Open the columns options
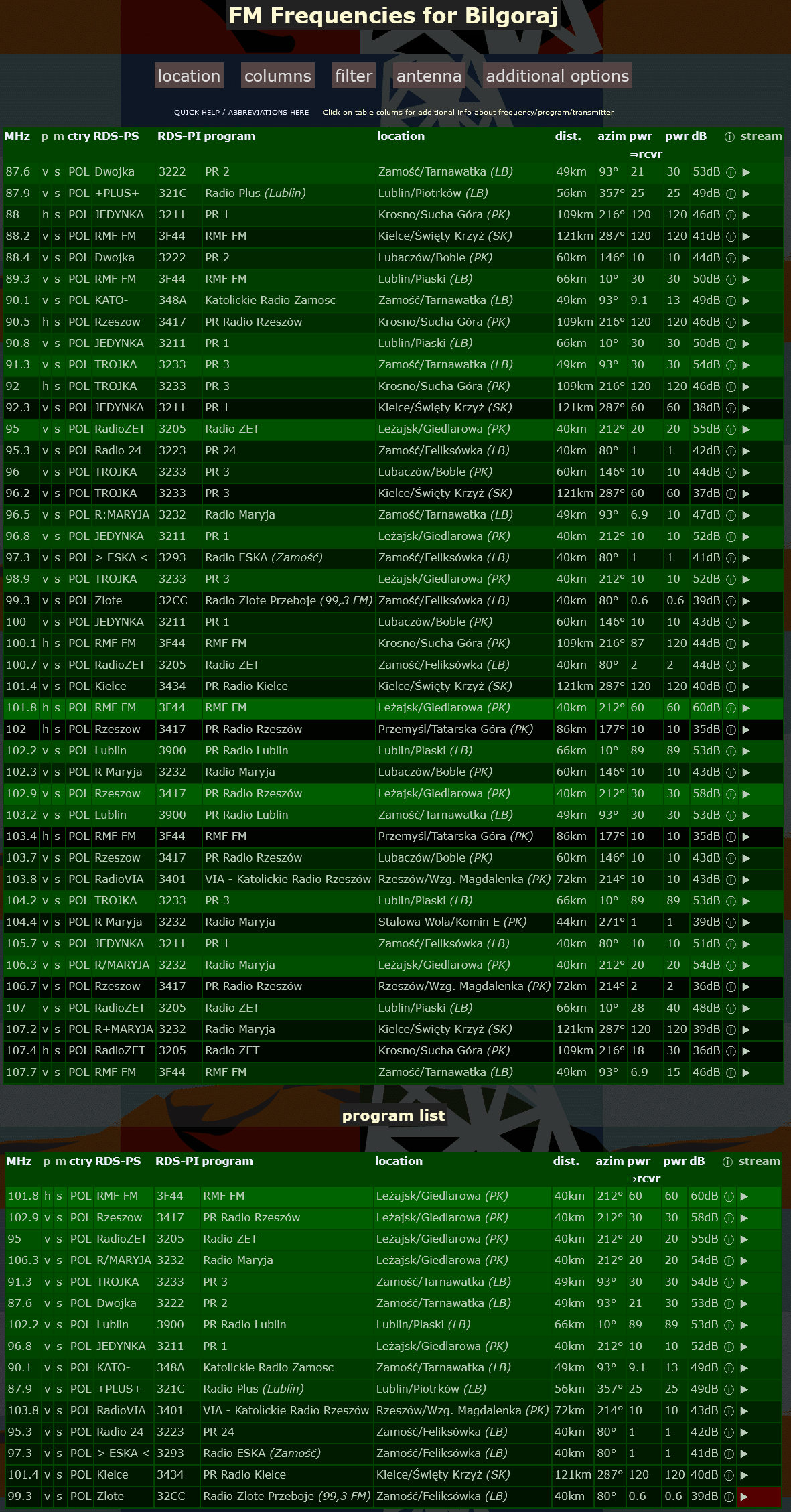 pos(277,76)
